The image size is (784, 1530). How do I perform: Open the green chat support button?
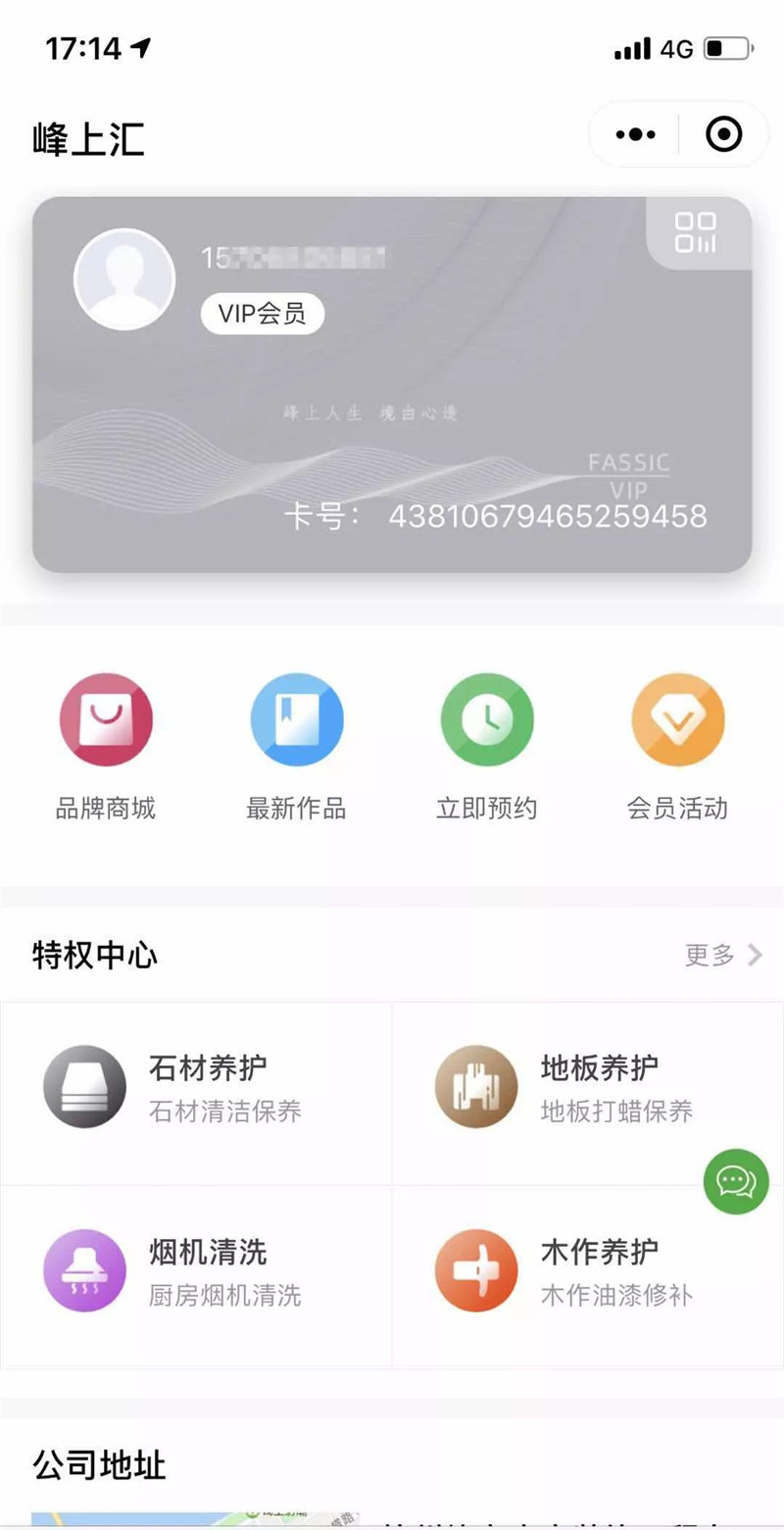click(736, 1181)
